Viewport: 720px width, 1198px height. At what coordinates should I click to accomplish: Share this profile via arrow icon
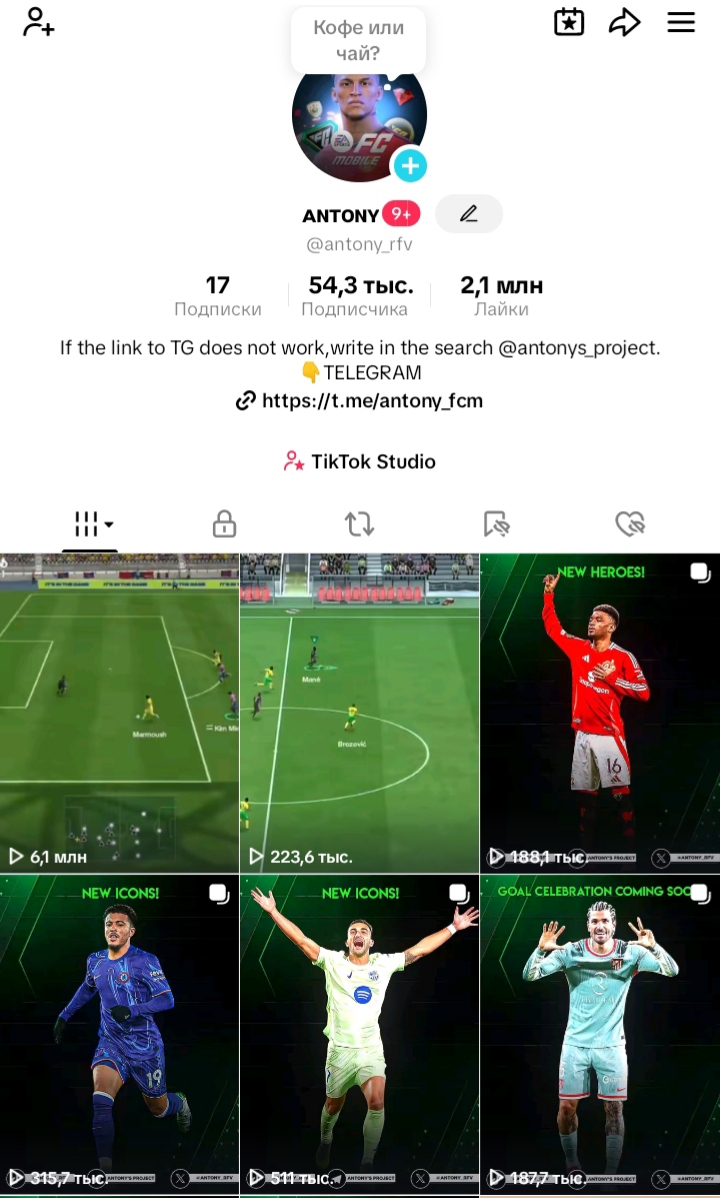[x=624, y=22]
